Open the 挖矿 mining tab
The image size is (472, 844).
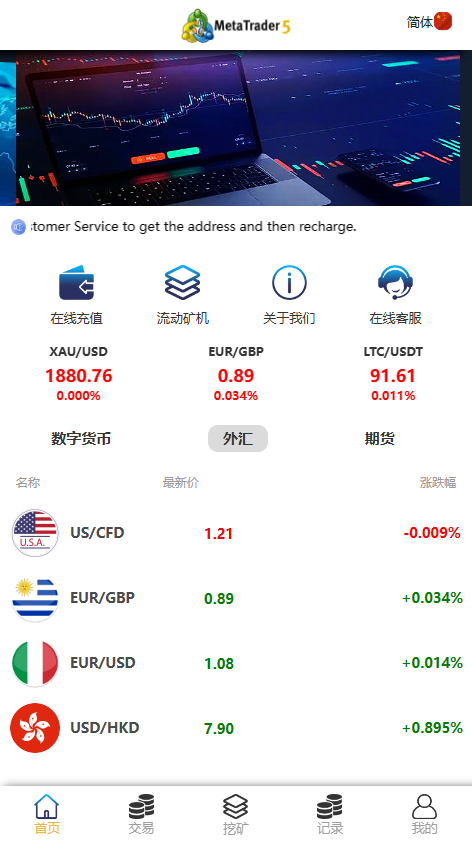coord(236,814)
